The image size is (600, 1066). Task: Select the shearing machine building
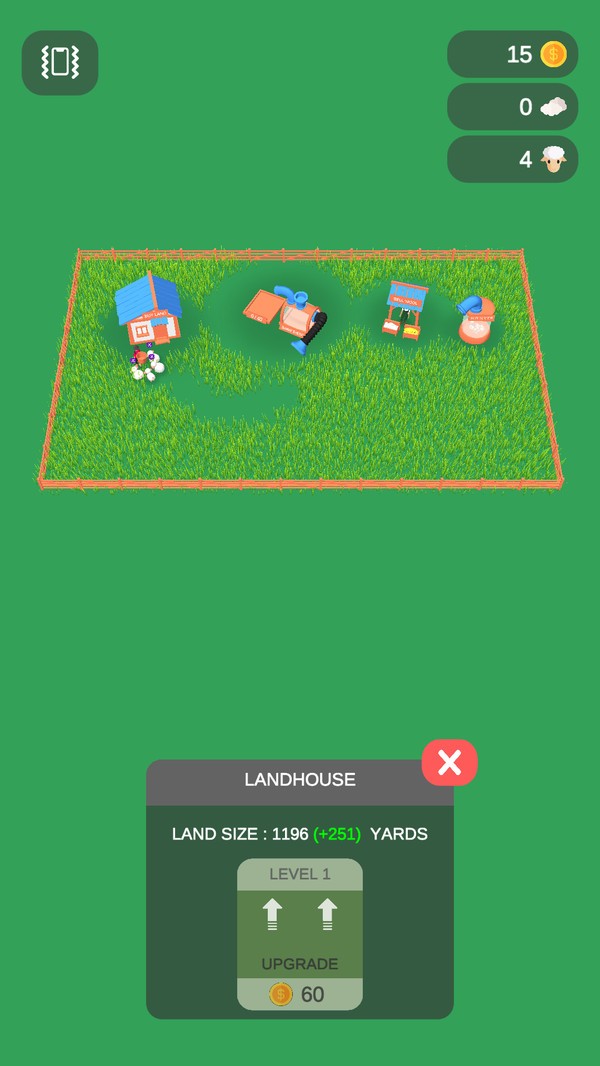point(287,315)
